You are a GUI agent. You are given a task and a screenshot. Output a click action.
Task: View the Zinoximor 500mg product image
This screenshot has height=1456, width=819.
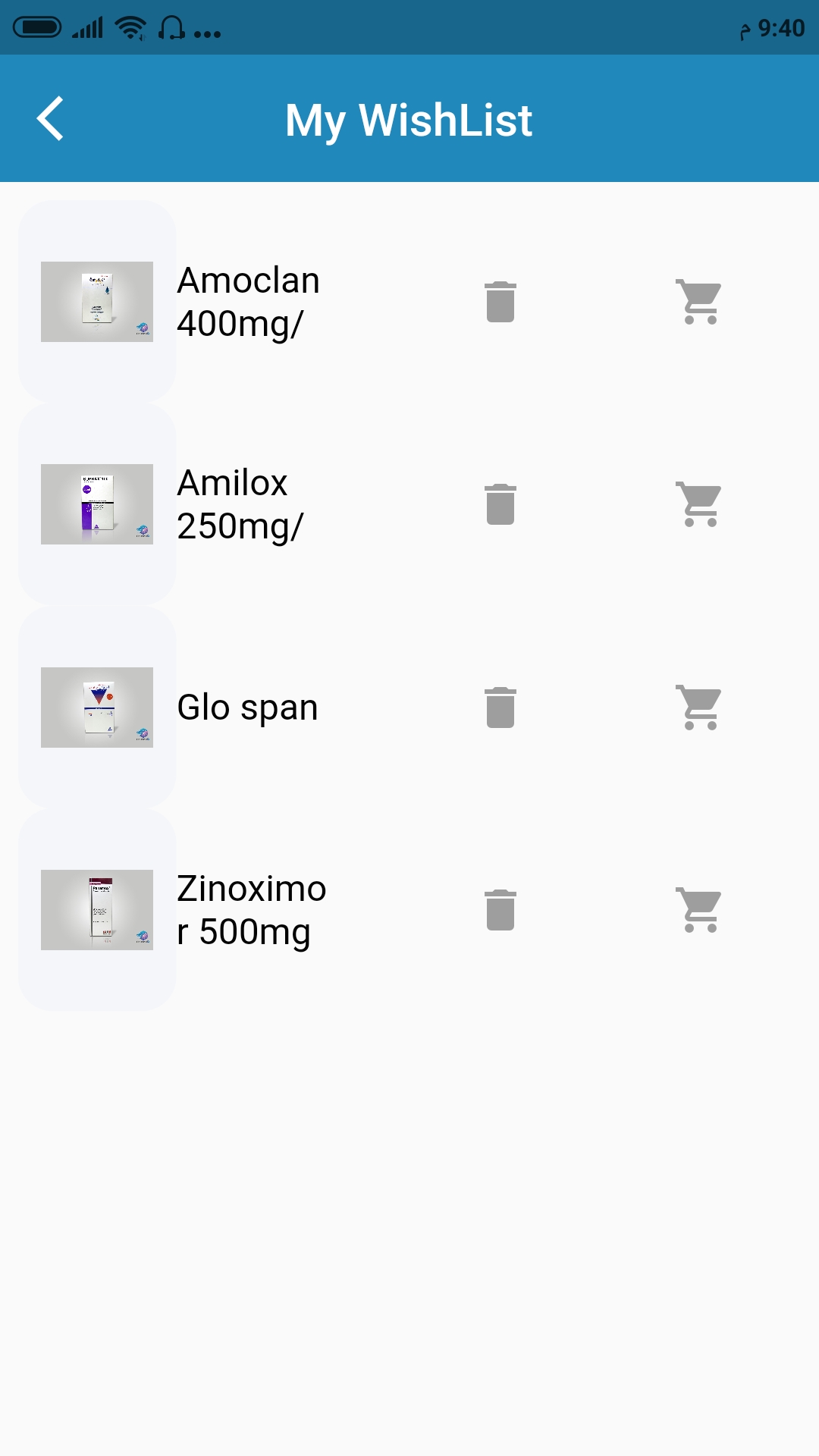coord(96,910)
